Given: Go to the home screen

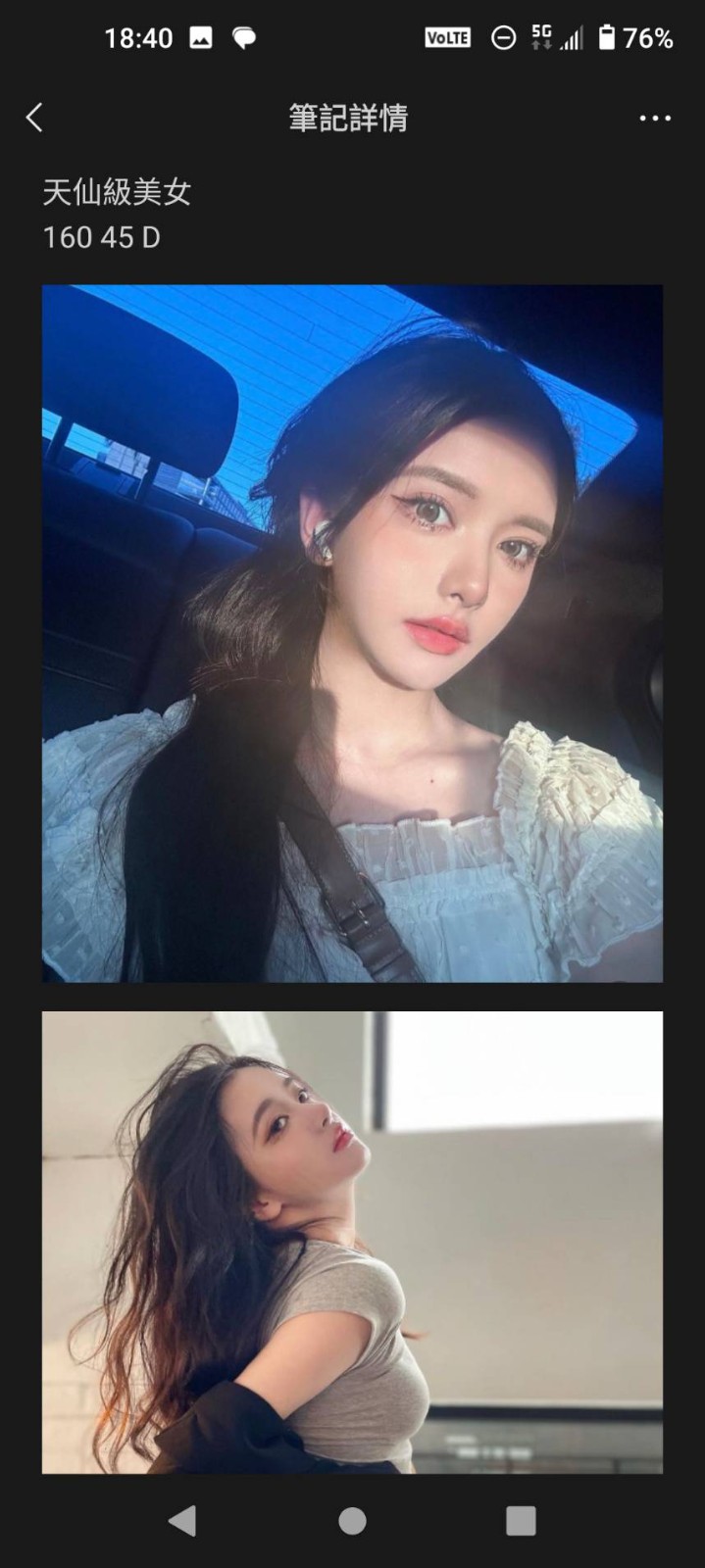Looking at the screenshot, I should click(352, 1520).
